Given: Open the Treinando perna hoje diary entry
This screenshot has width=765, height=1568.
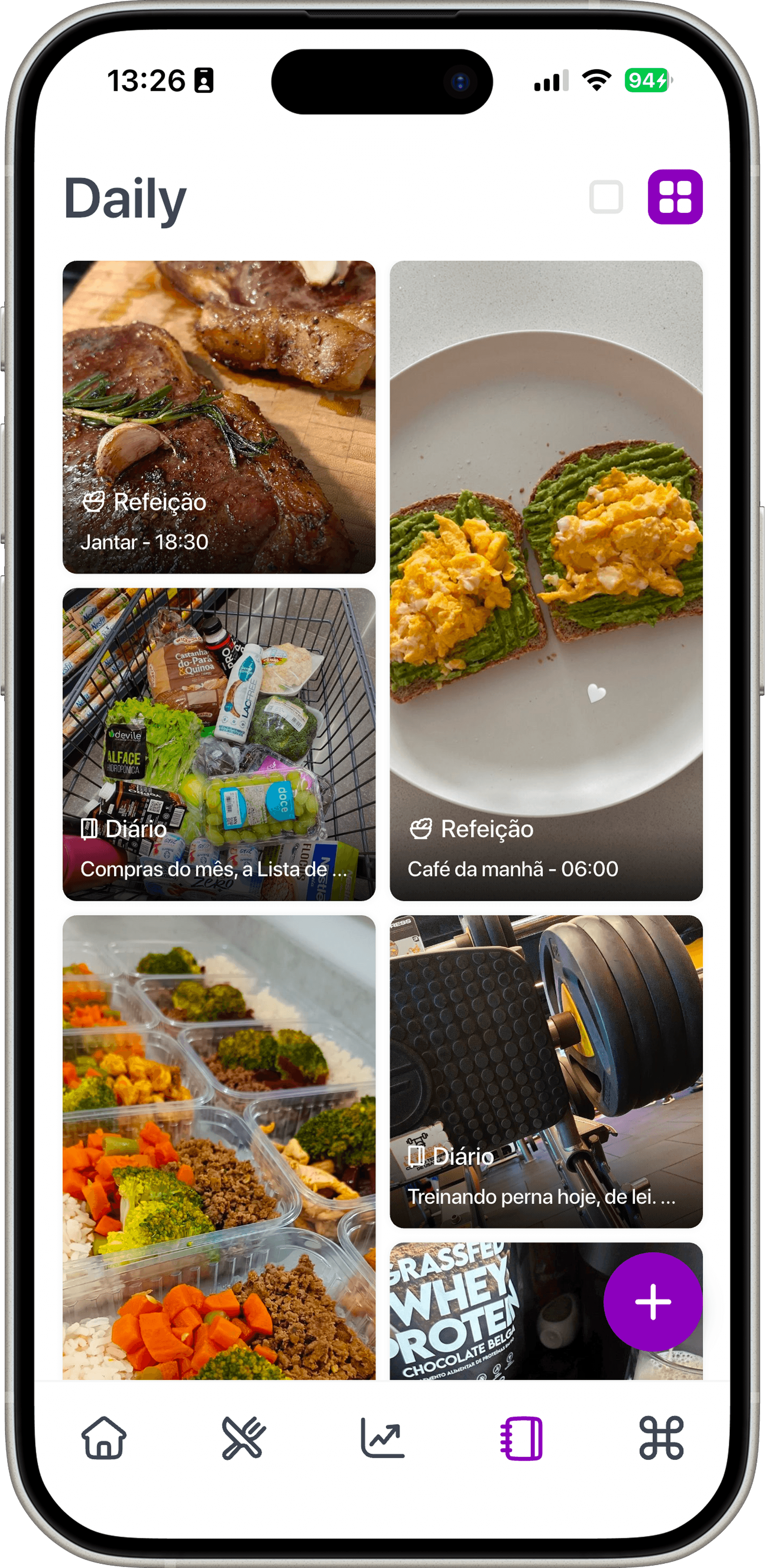Looking at the screenshot, I should [546, 1071].
